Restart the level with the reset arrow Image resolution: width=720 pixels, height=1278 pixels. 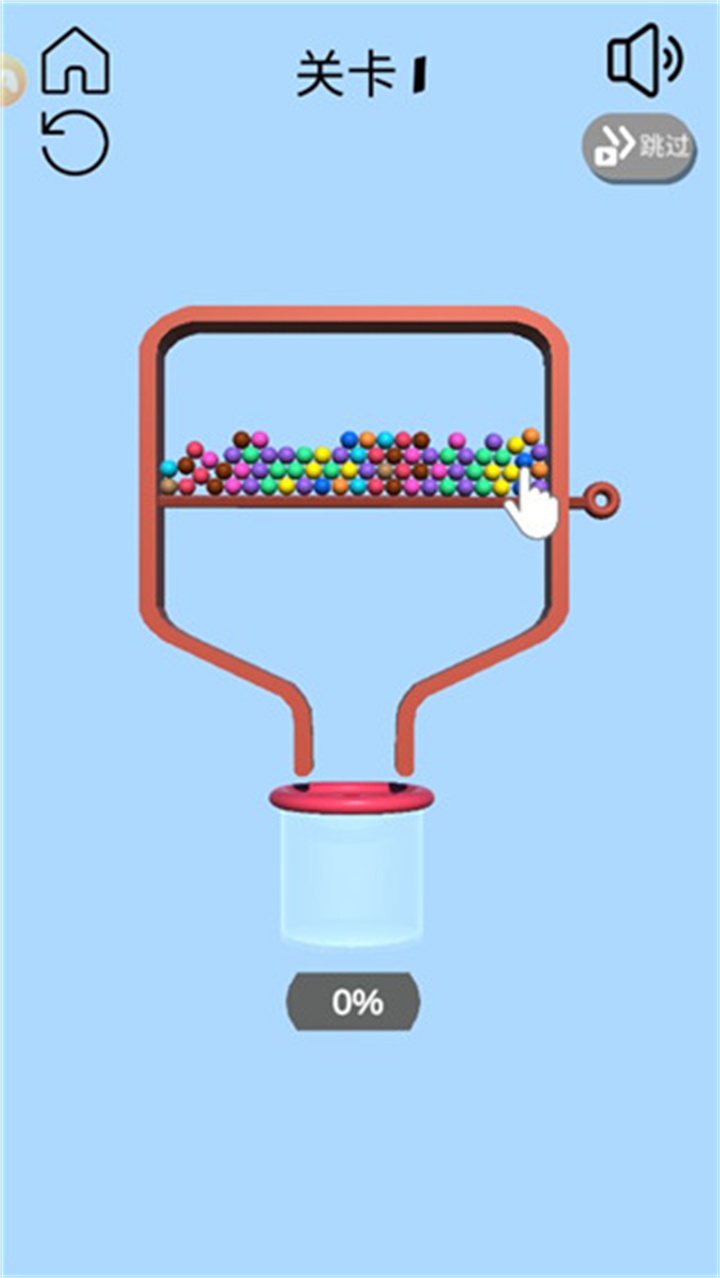pos(75,142)
